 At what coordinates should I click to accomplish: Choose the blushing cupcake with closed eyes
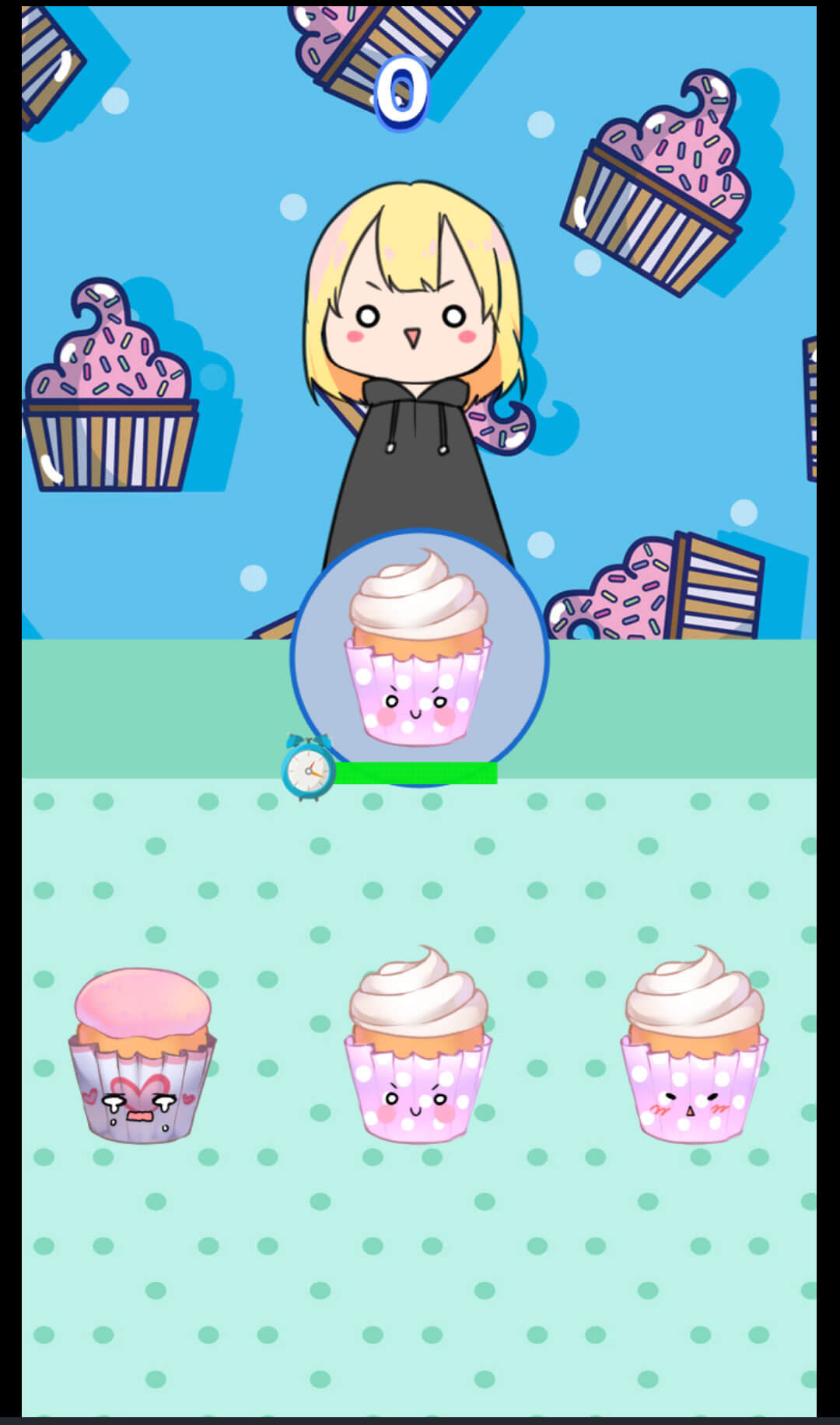coord(694,1046)
